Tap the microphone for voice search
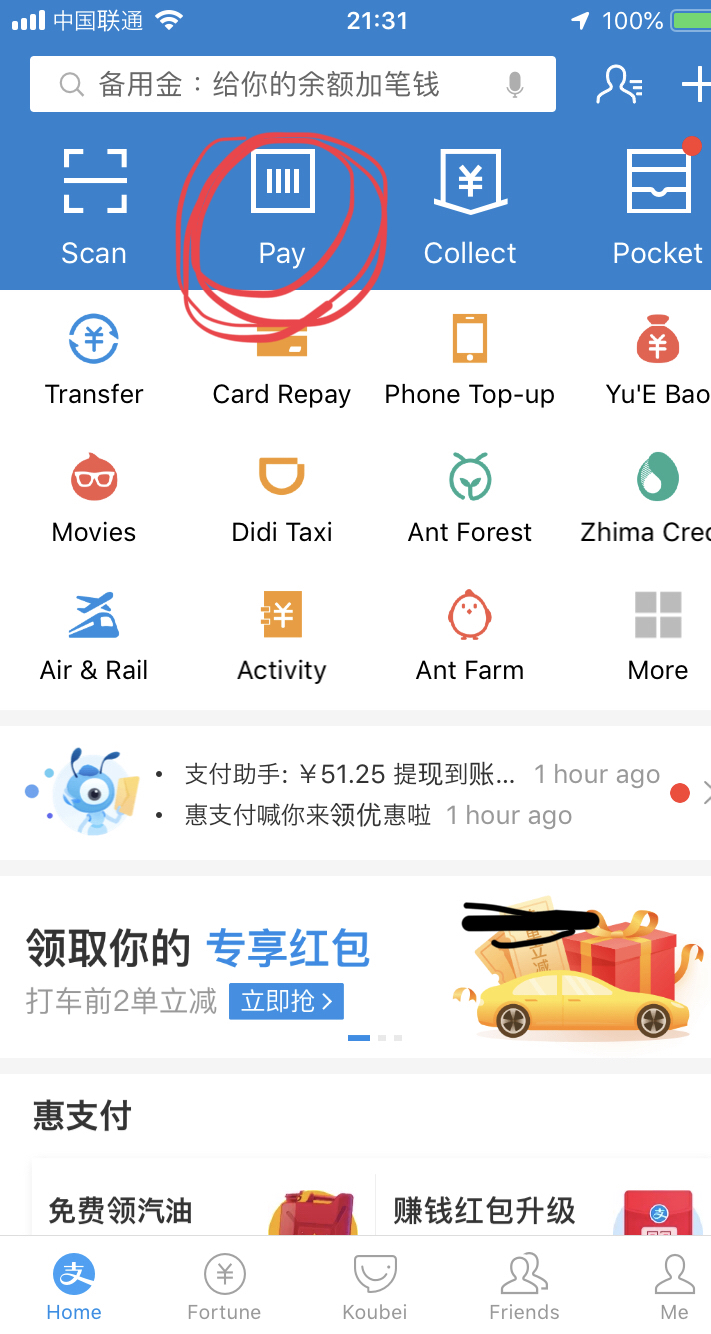The image size is (711, 1334). tap(515, 85)
